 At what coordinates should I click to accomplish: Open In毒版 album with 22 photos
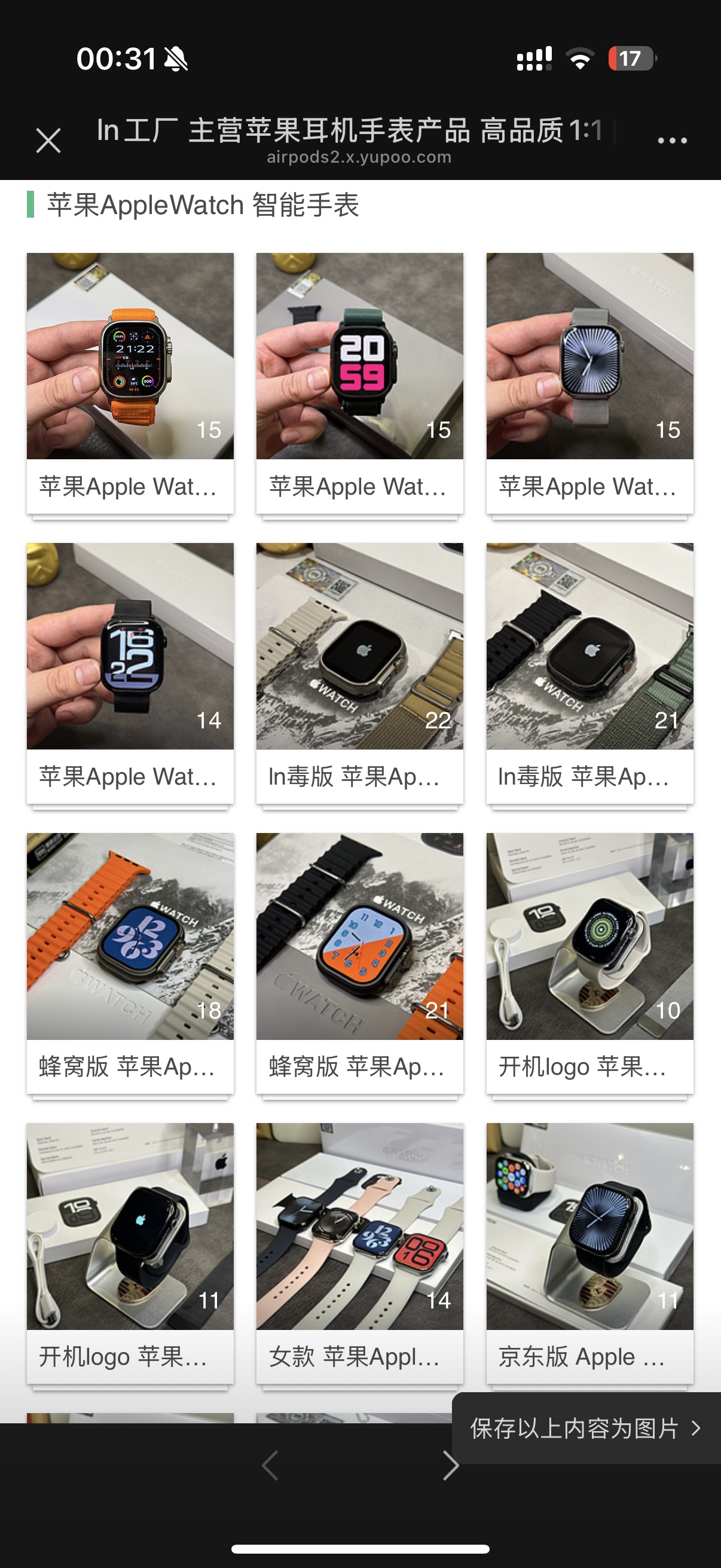tap(359, 646)
